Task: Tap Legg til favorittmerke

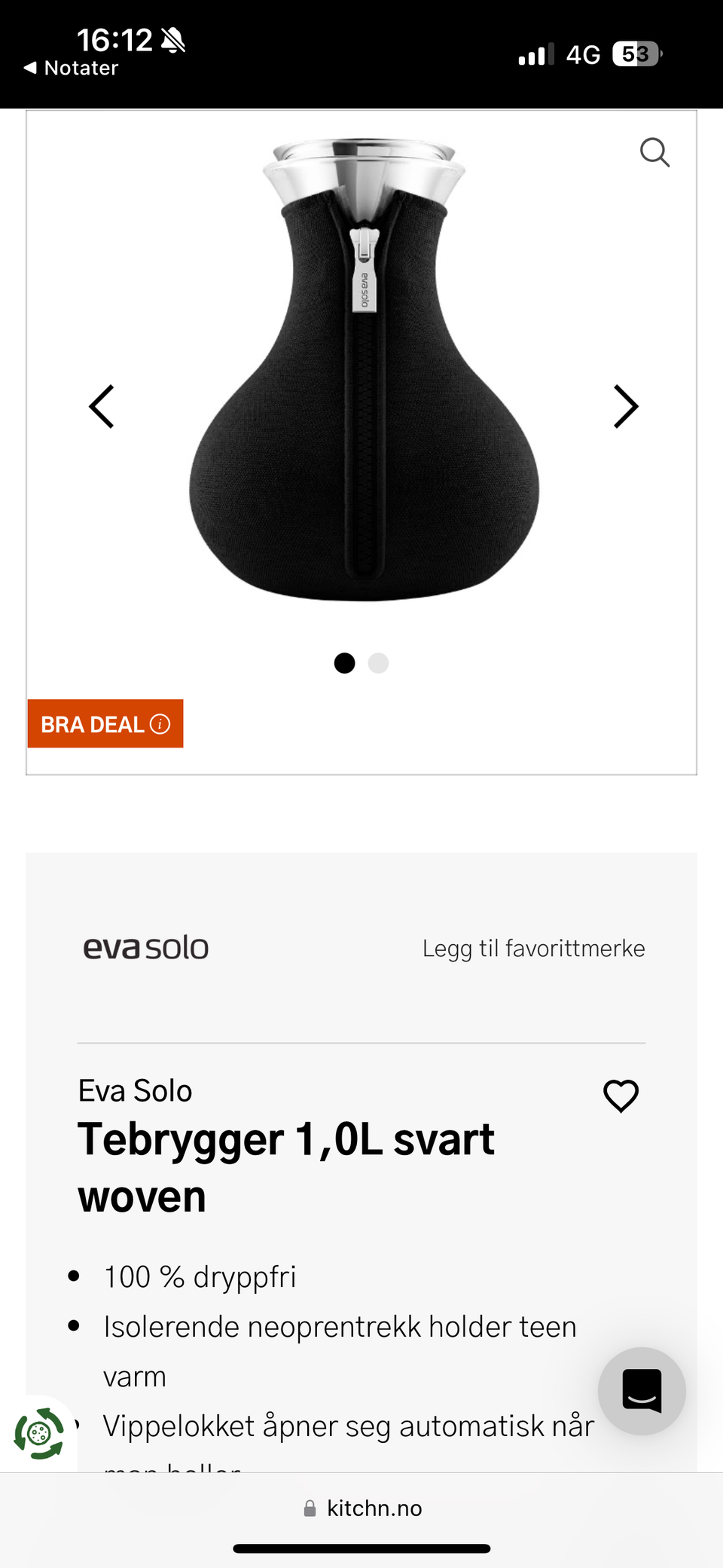Action: pyautogui.click(x=533, y=949)
